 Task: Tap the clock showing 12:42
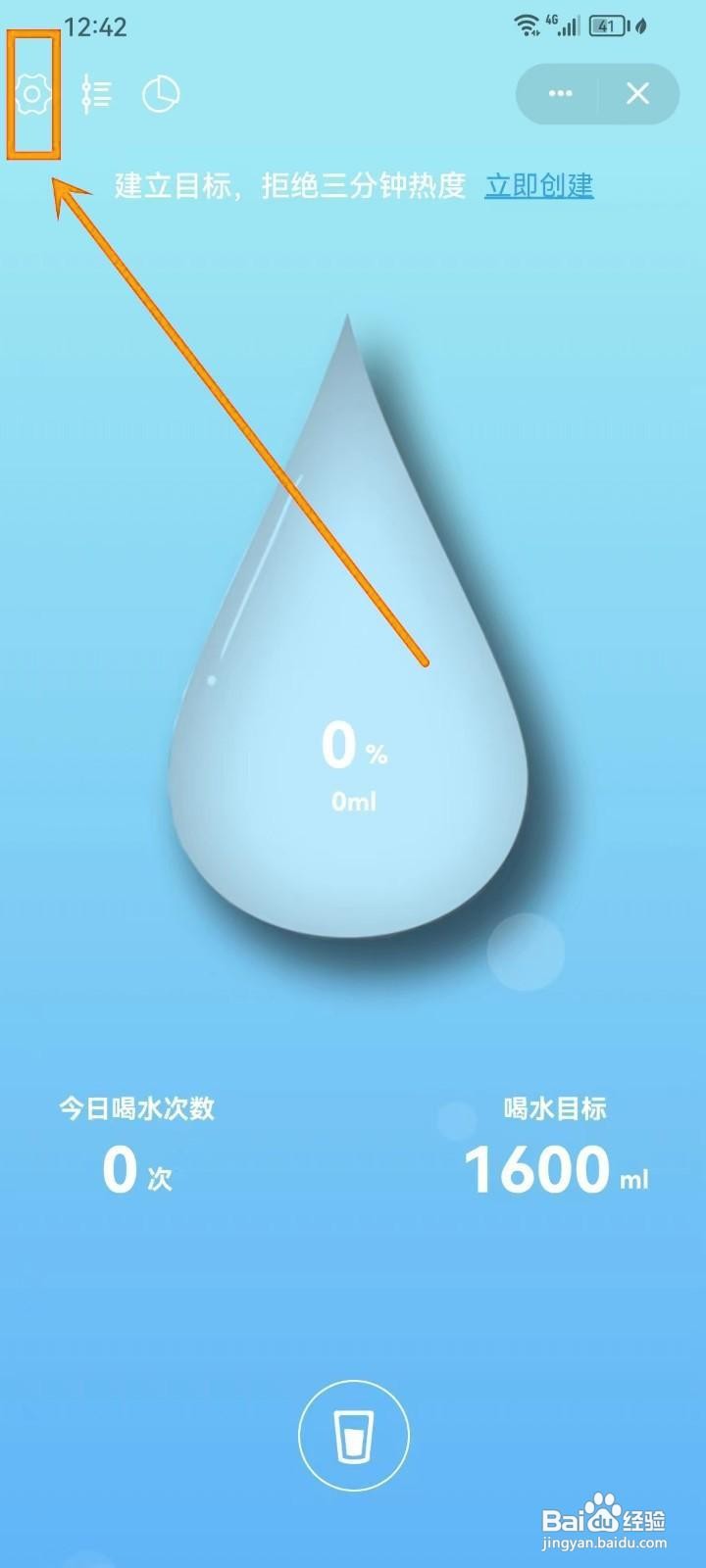pos(94,26)
